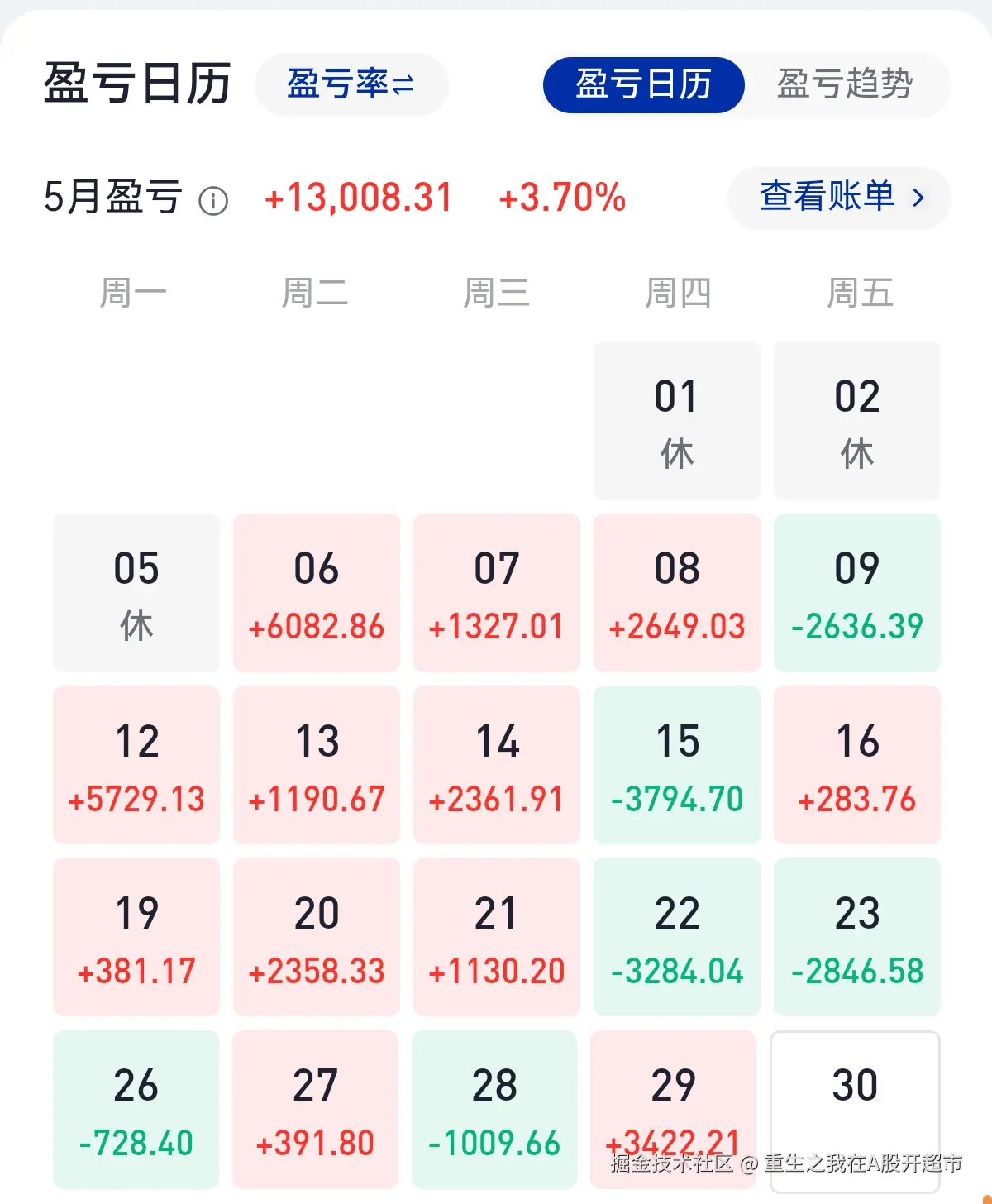This screenshot has width=992, height=1204.
Task: Open the May 12 cell with +5729.13
Action: tap(136, 765)
